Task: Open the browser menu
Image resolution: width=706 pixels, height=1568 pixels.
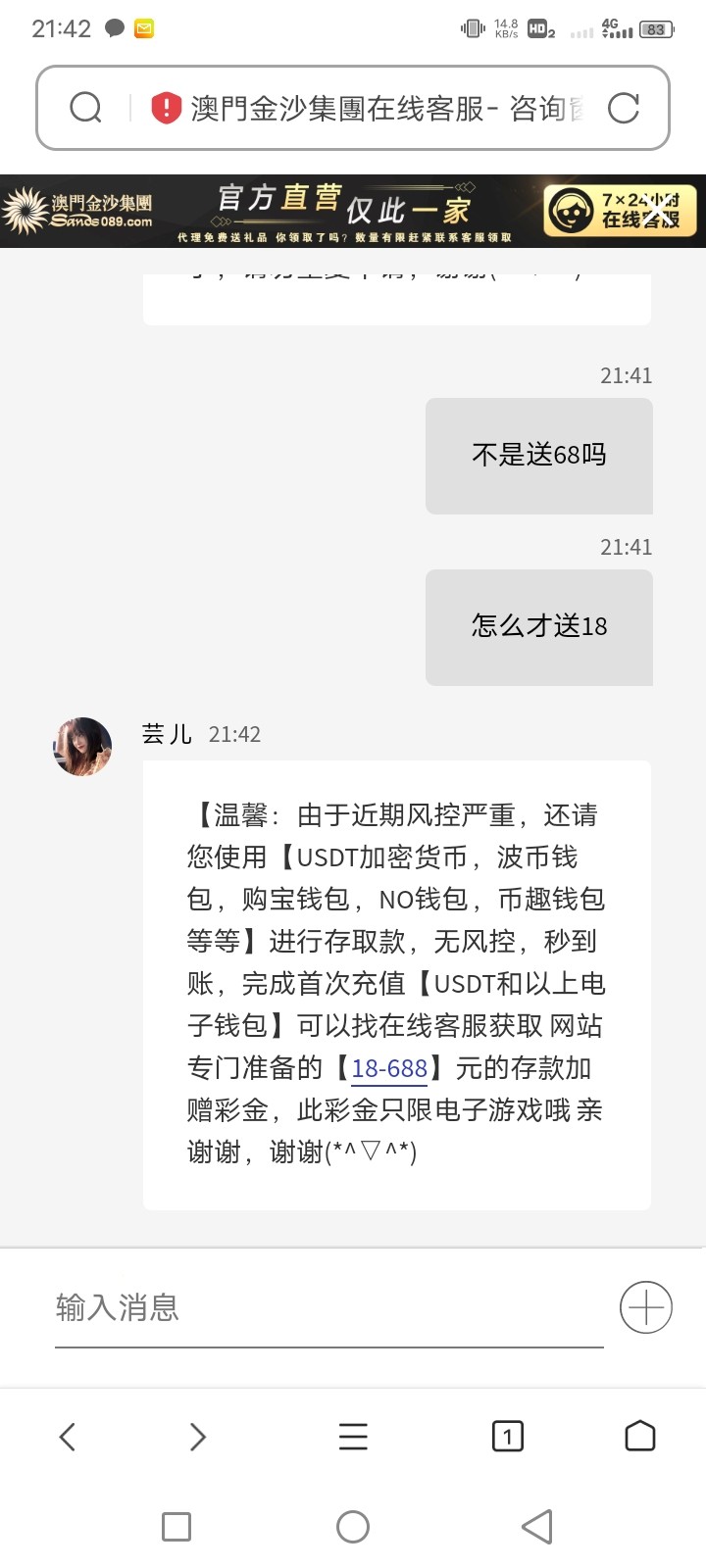Action: [353, 1437]
